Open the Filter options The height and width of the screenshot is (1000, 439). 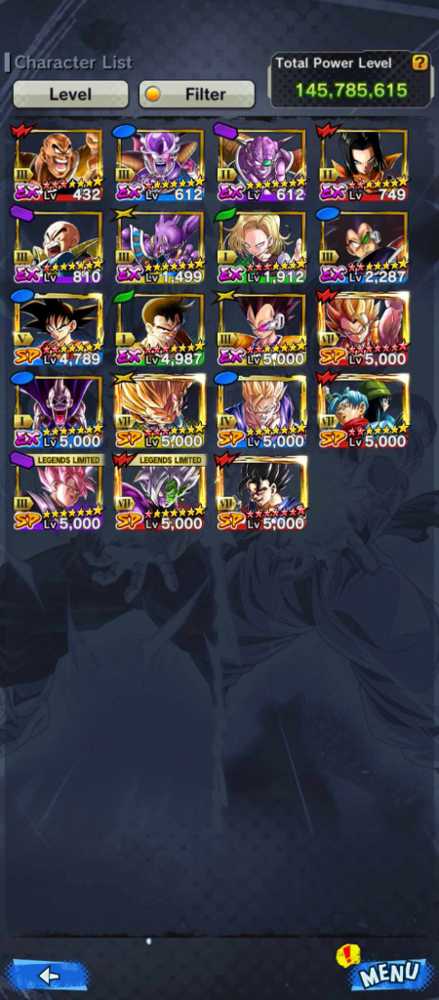[x=197, y=94]
